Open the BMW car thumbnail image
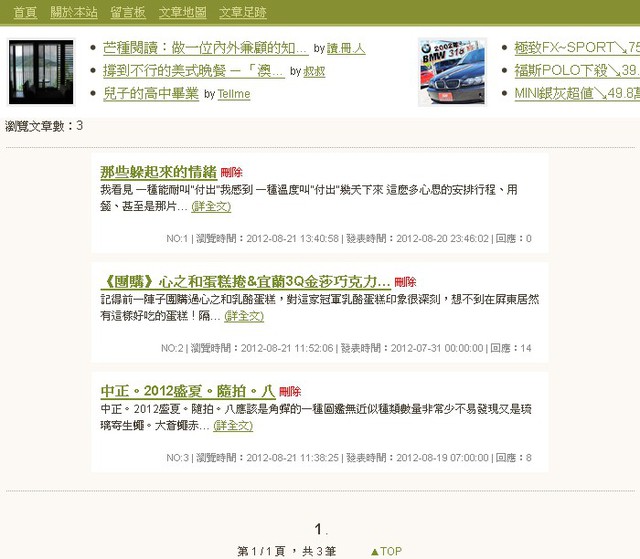Viewport: 640px width, 559px height. [452, 72]
